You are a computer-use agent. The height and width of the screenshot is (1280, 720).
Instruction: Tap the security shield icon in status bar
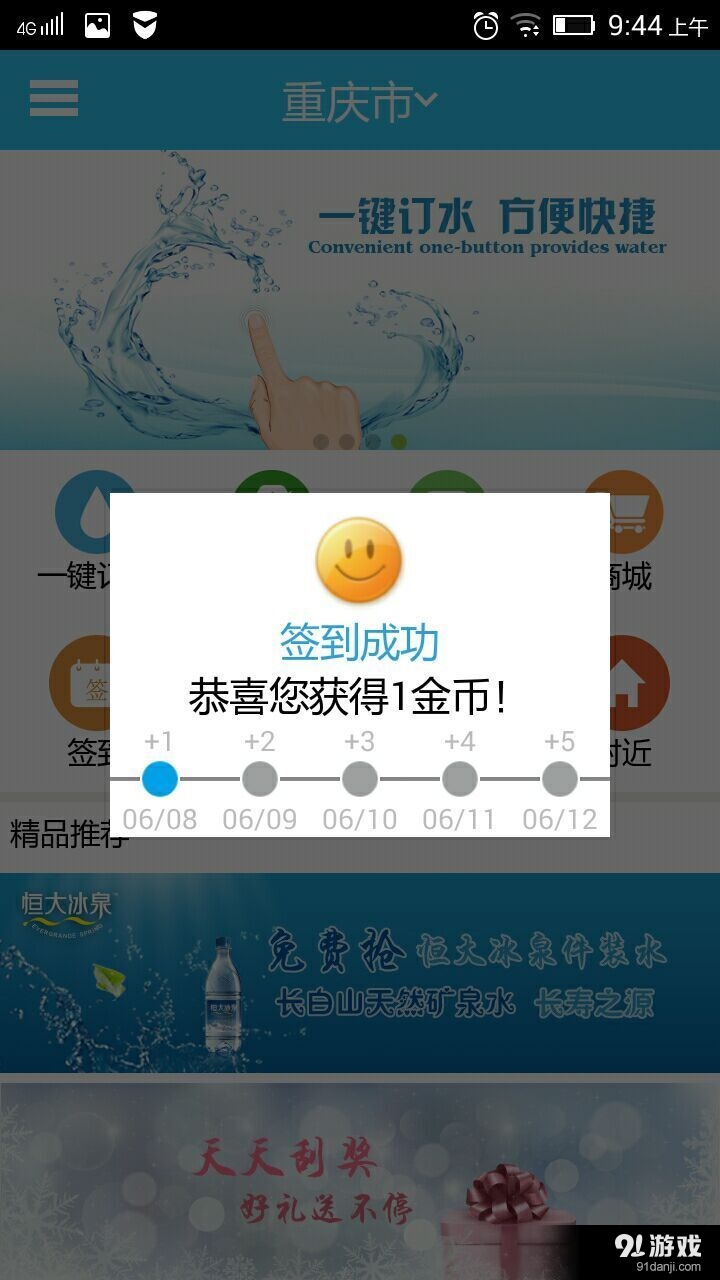click(x=143, y=25)
